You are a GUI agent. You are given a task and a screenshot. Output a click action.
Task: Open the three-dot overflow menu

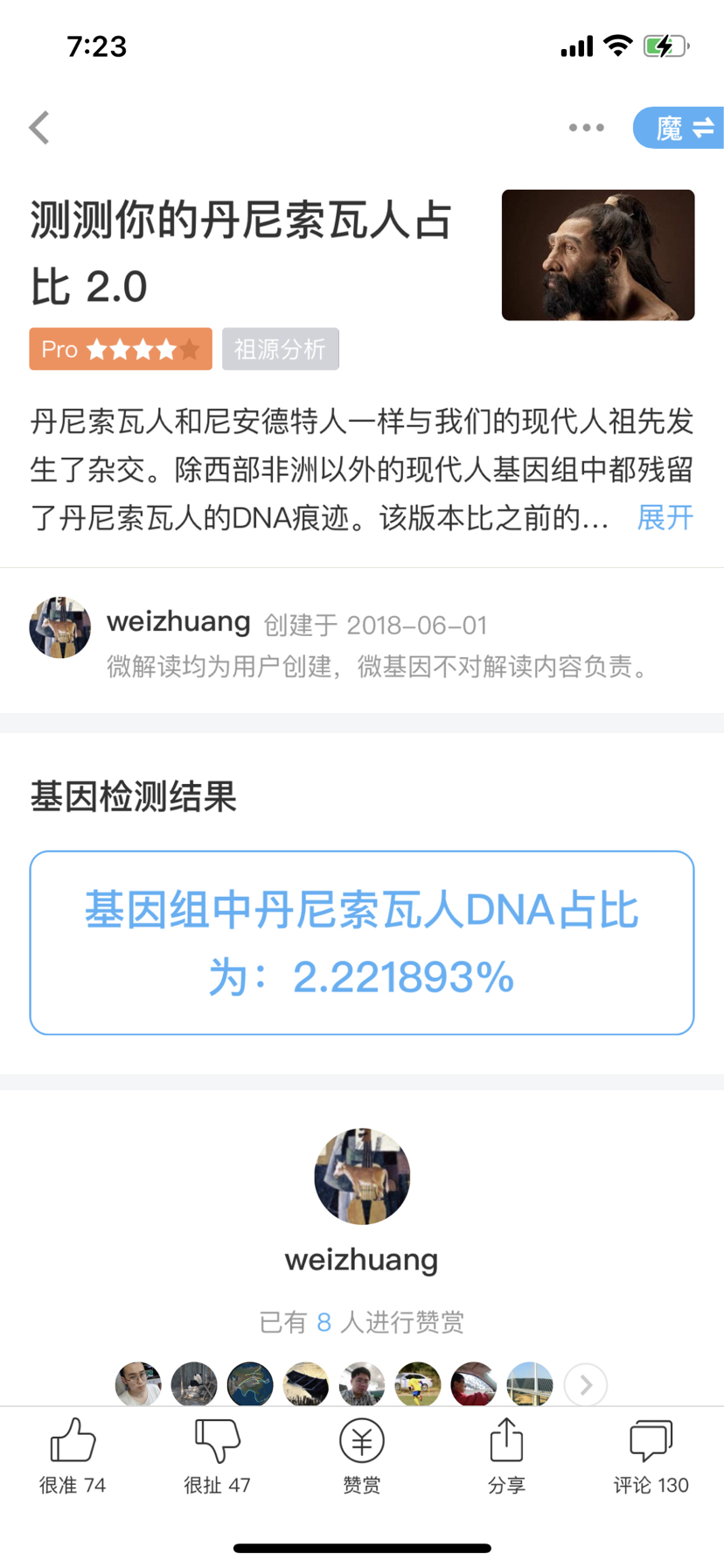tap(586, 128)
